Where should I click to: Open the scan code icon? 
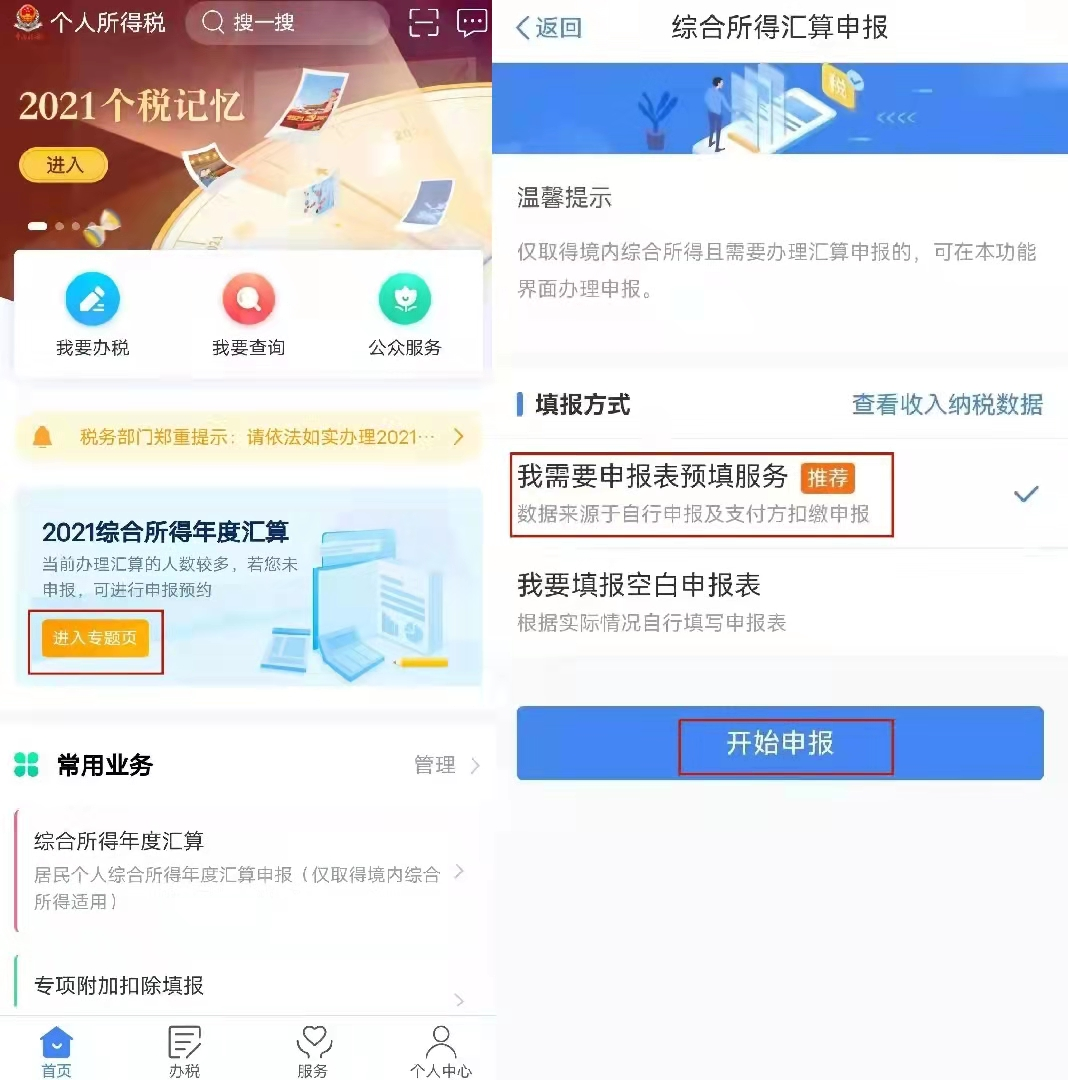point(424,22)
